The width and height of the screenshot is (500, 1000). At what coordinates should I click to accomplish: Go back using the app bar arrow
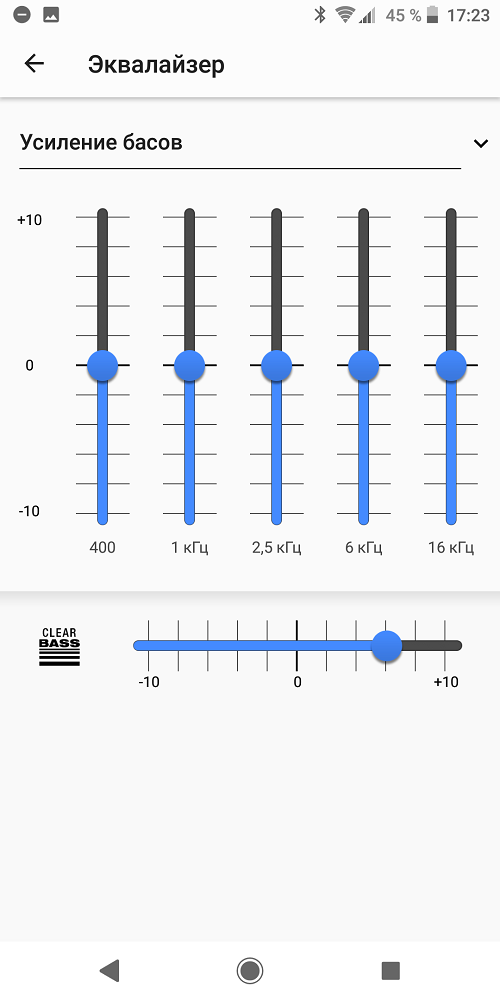[34, 63]
